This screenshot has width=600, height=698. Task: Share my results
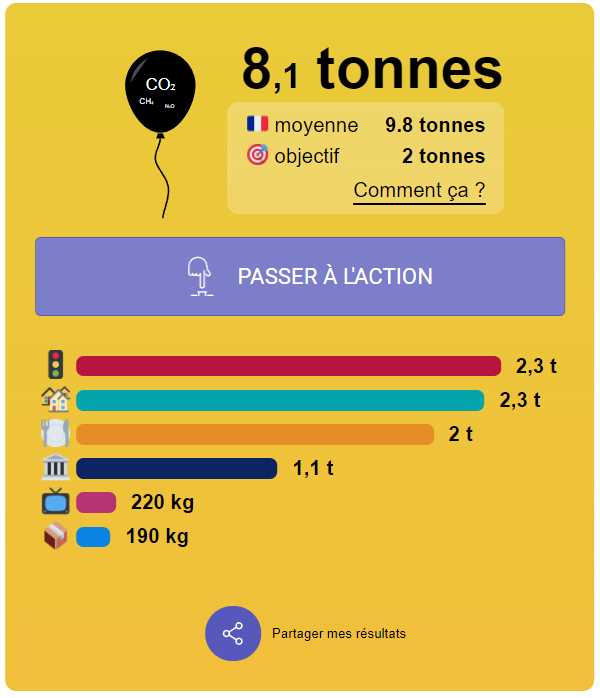pos(233,633)
